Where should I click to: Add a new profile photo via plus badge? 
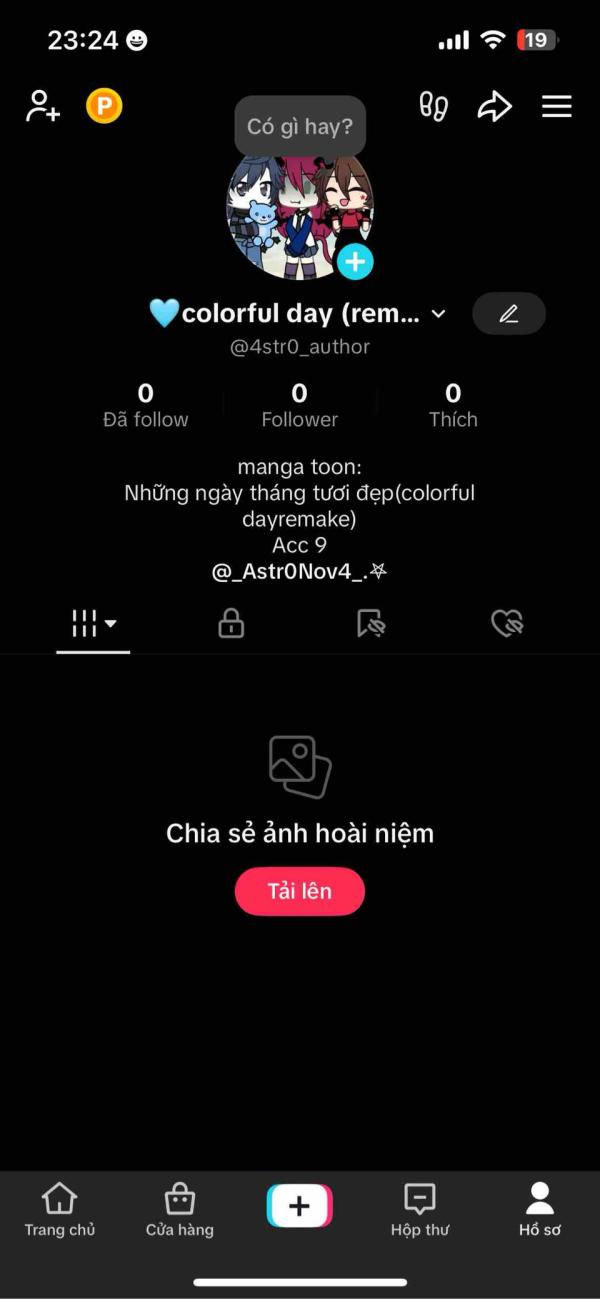pos(355,262)
